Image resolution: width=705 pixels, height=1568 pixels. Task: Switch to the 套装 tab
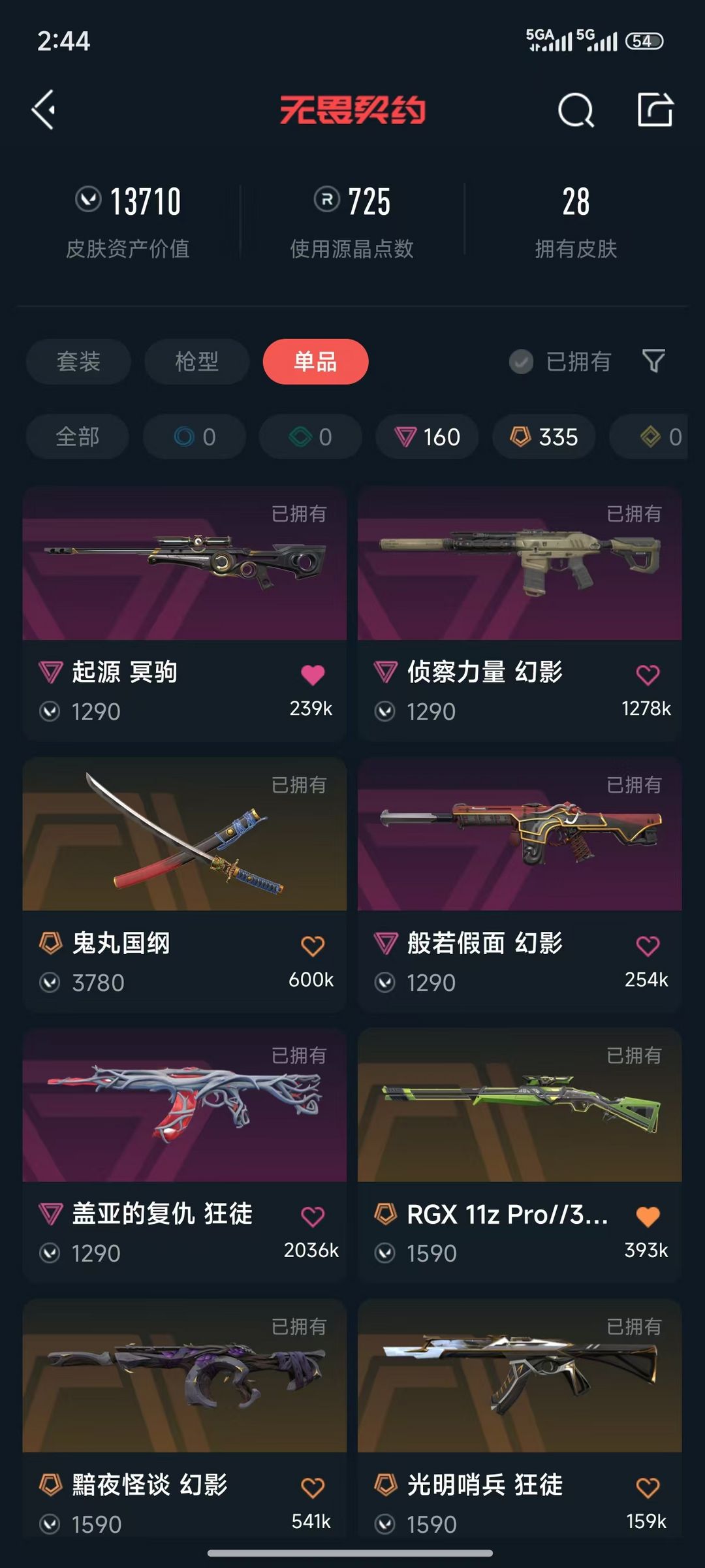[x=78, y=361]
